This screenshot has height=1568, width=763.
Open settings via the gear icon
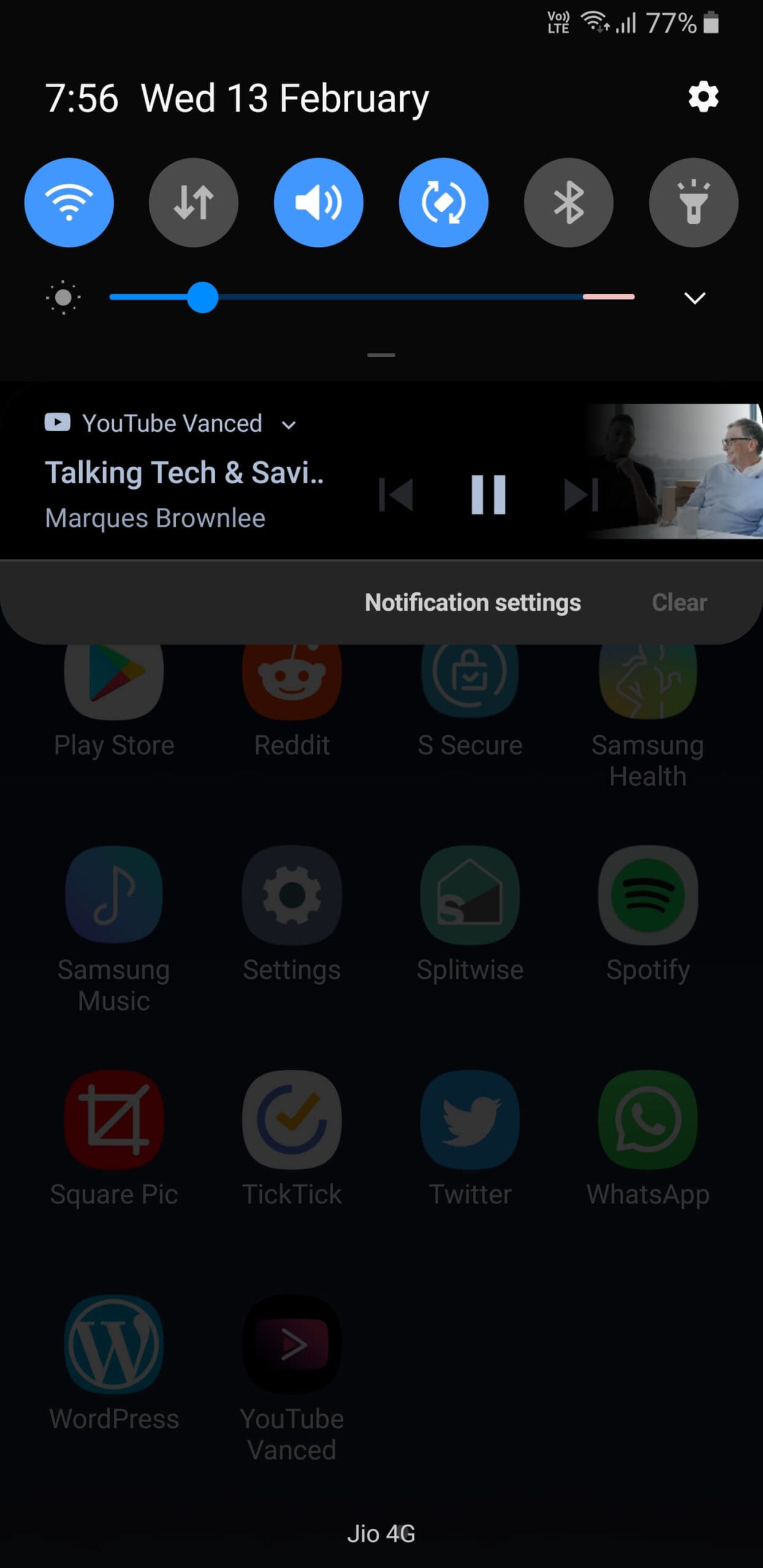click(703, 97)
